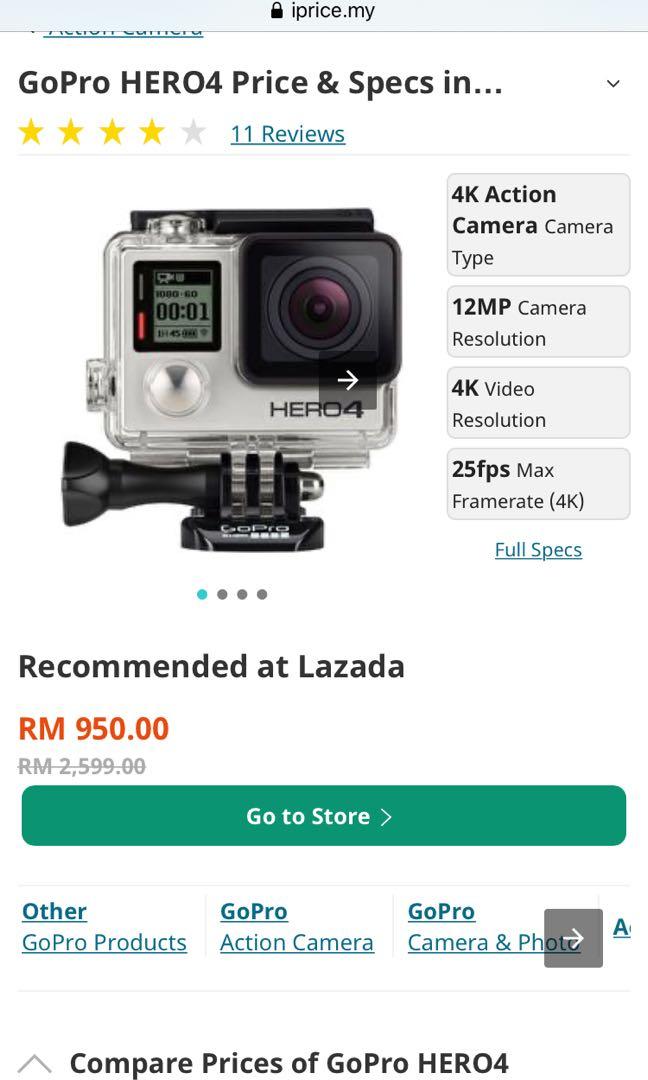Tap the iprice.my address bar
Screen dimensions: 648x1080
(x=323, y=12)
